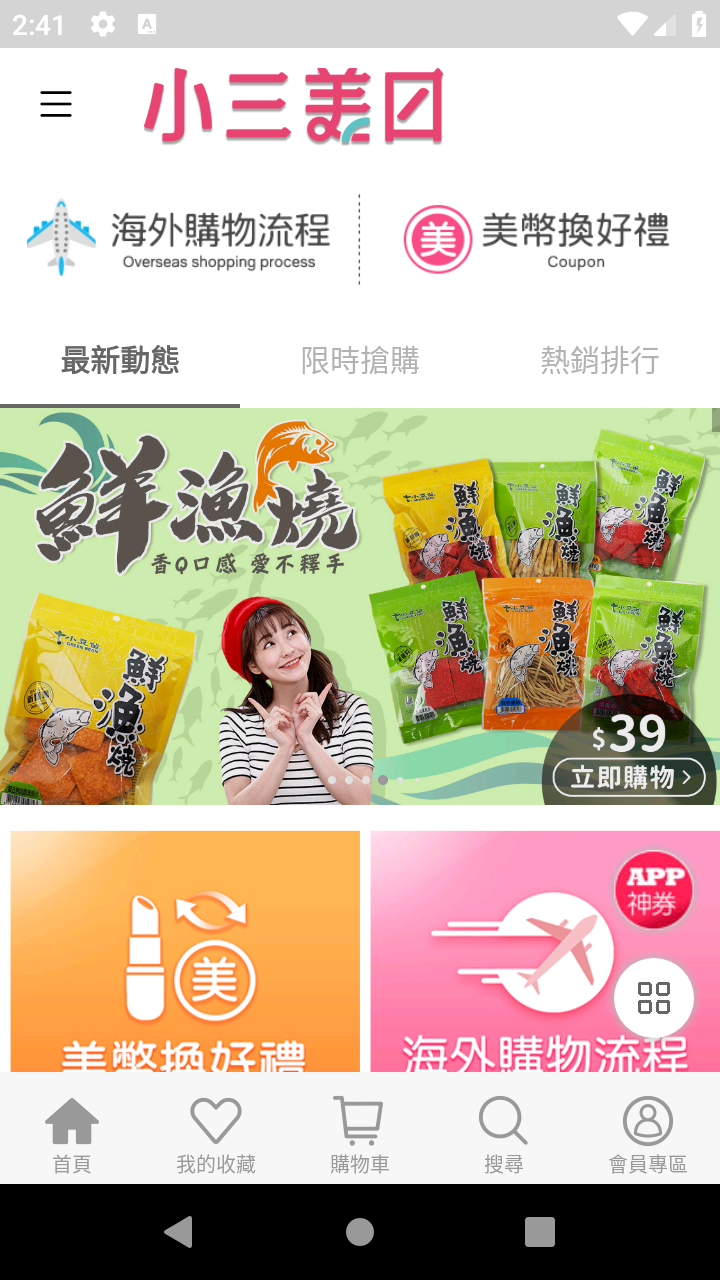This screenshot has height=1280, width=720.
Task: Tap the floating grid menu button
Action: [654, 998]
